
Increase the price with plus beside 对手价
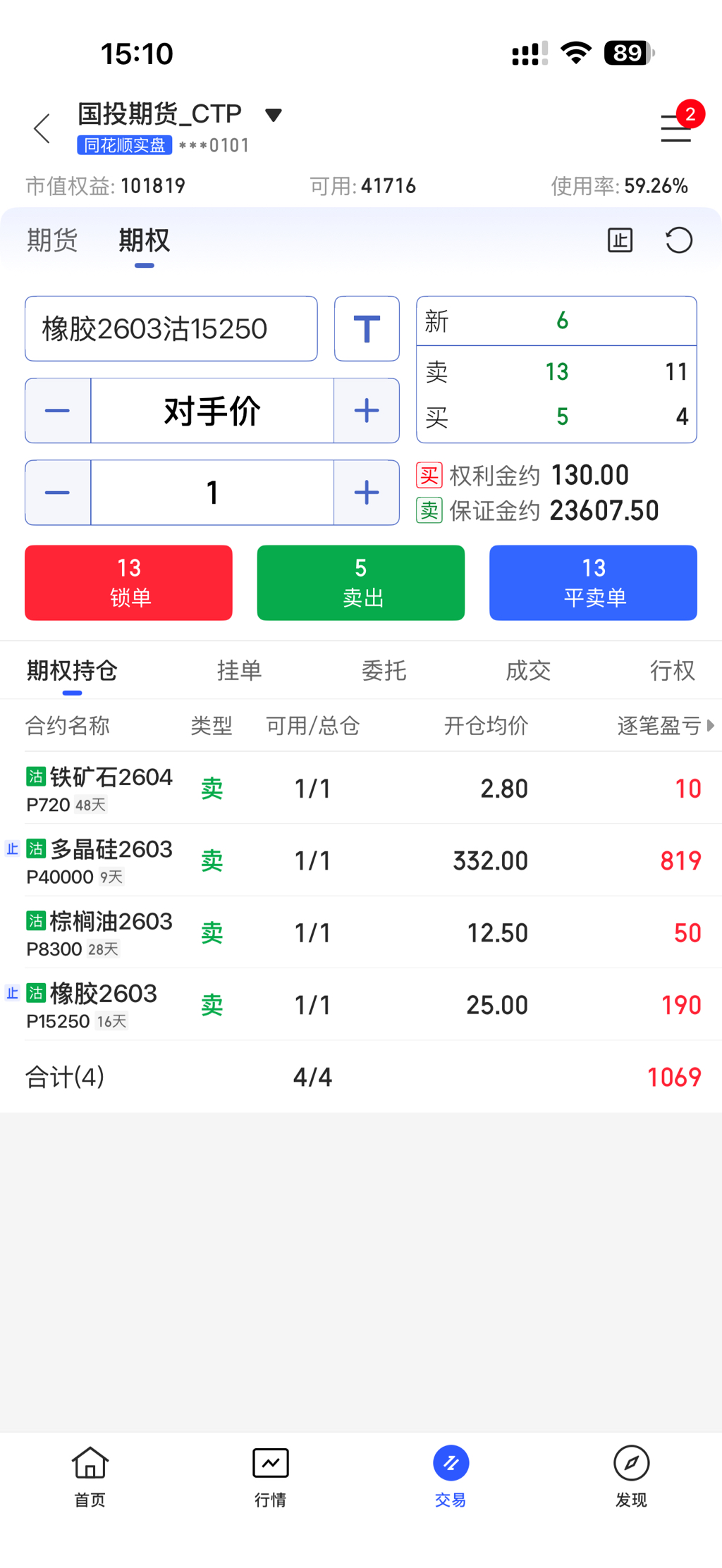click(367, 411)
